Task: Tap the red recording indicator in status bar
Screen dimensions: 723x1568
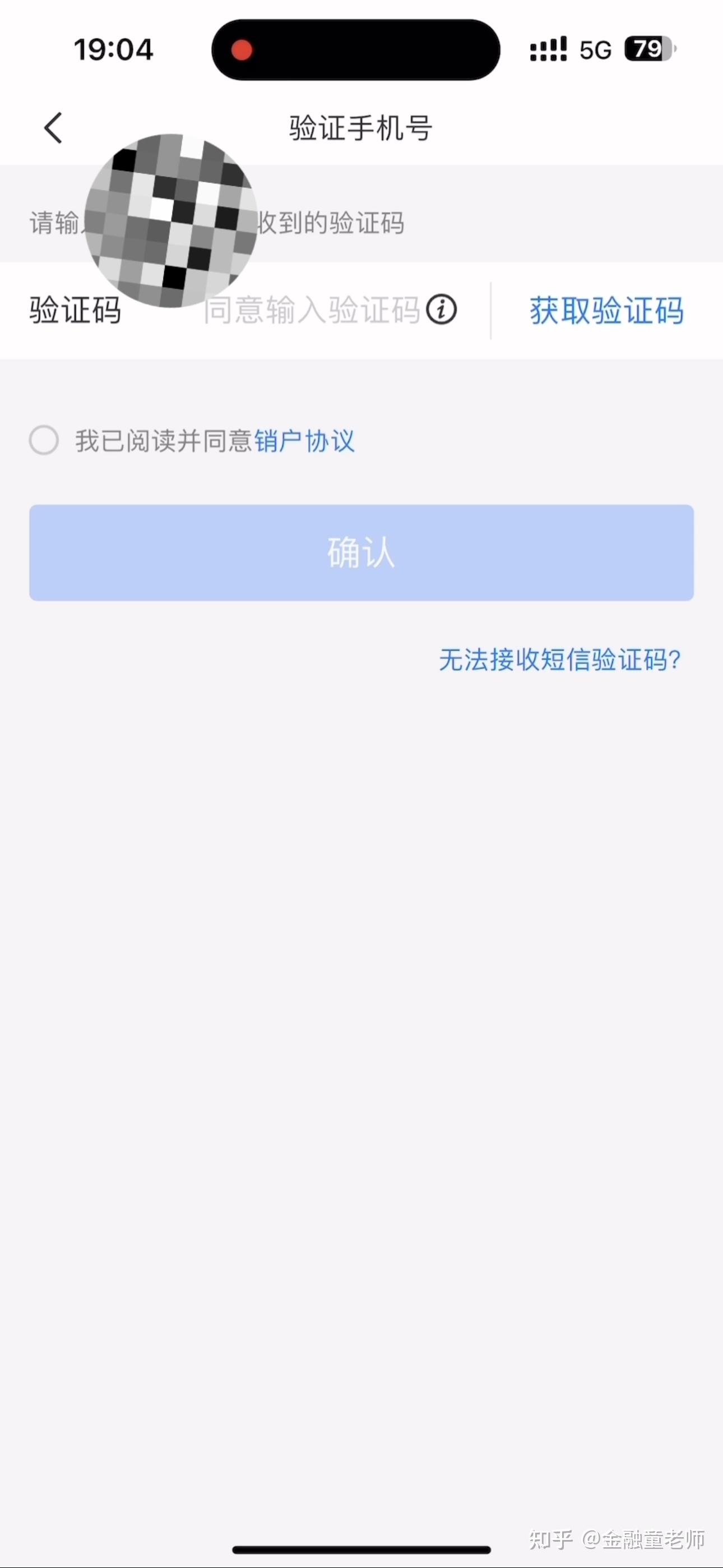Action: pos(242,50)
